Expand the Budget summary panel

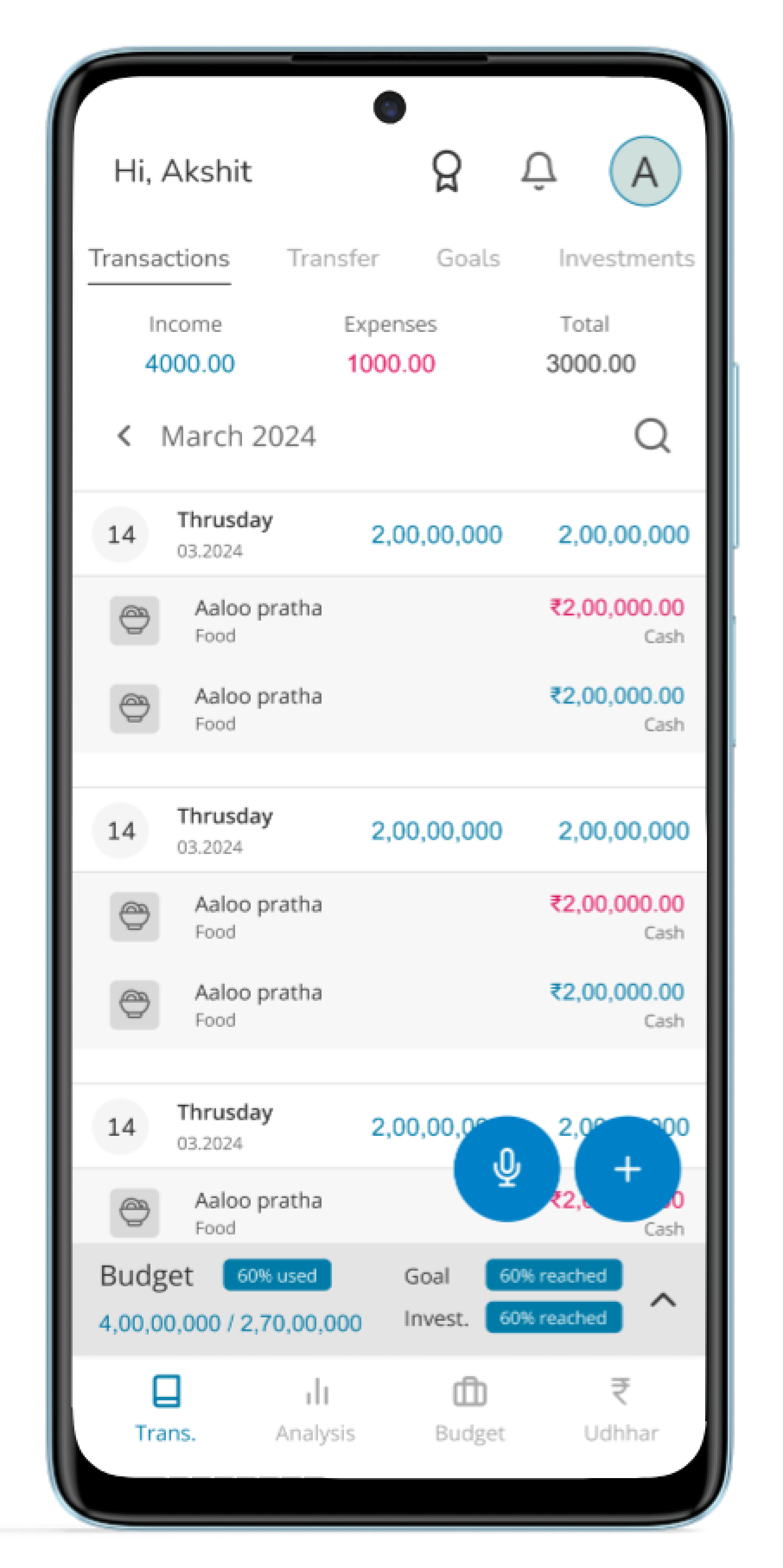[663, 1301]
